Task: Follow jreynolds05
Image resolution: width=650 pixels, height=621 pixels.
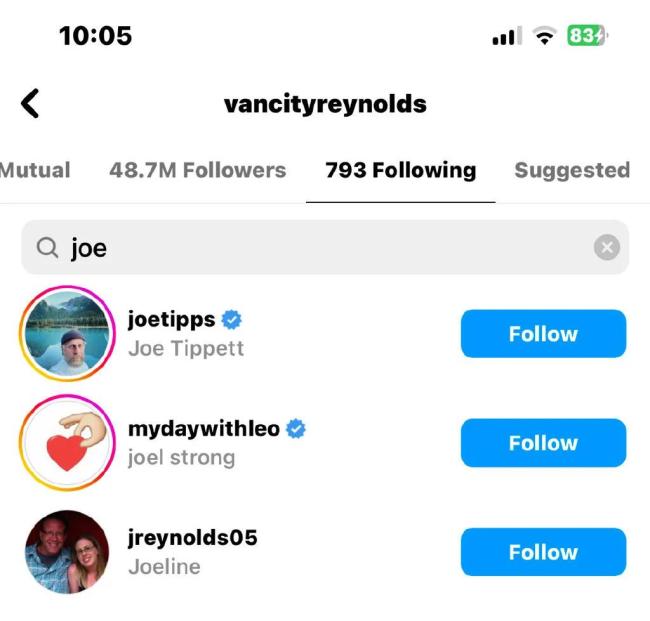Action: (543, 552)
